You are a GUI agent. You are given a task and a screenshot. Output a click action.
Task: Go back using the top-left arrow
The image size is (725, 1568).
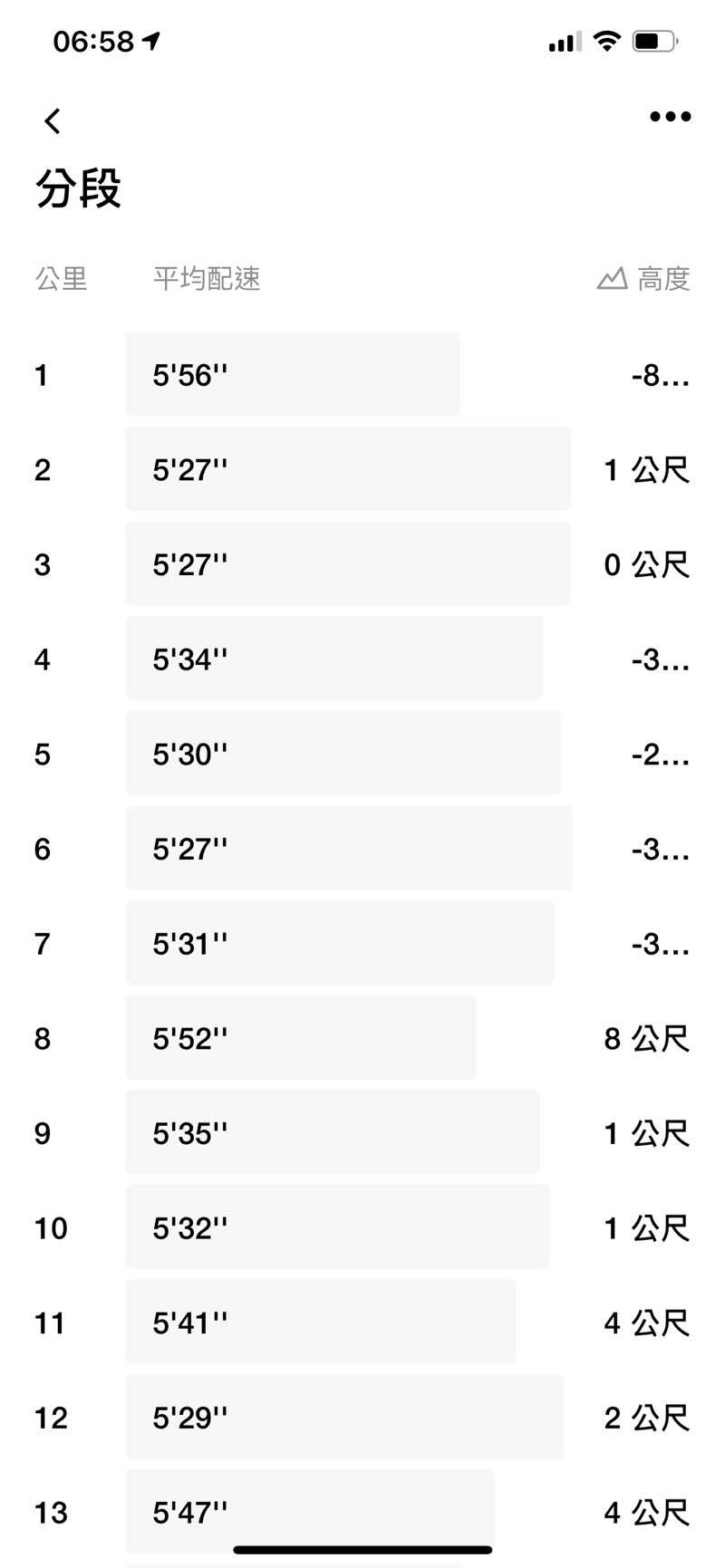(x=53, y=120)
